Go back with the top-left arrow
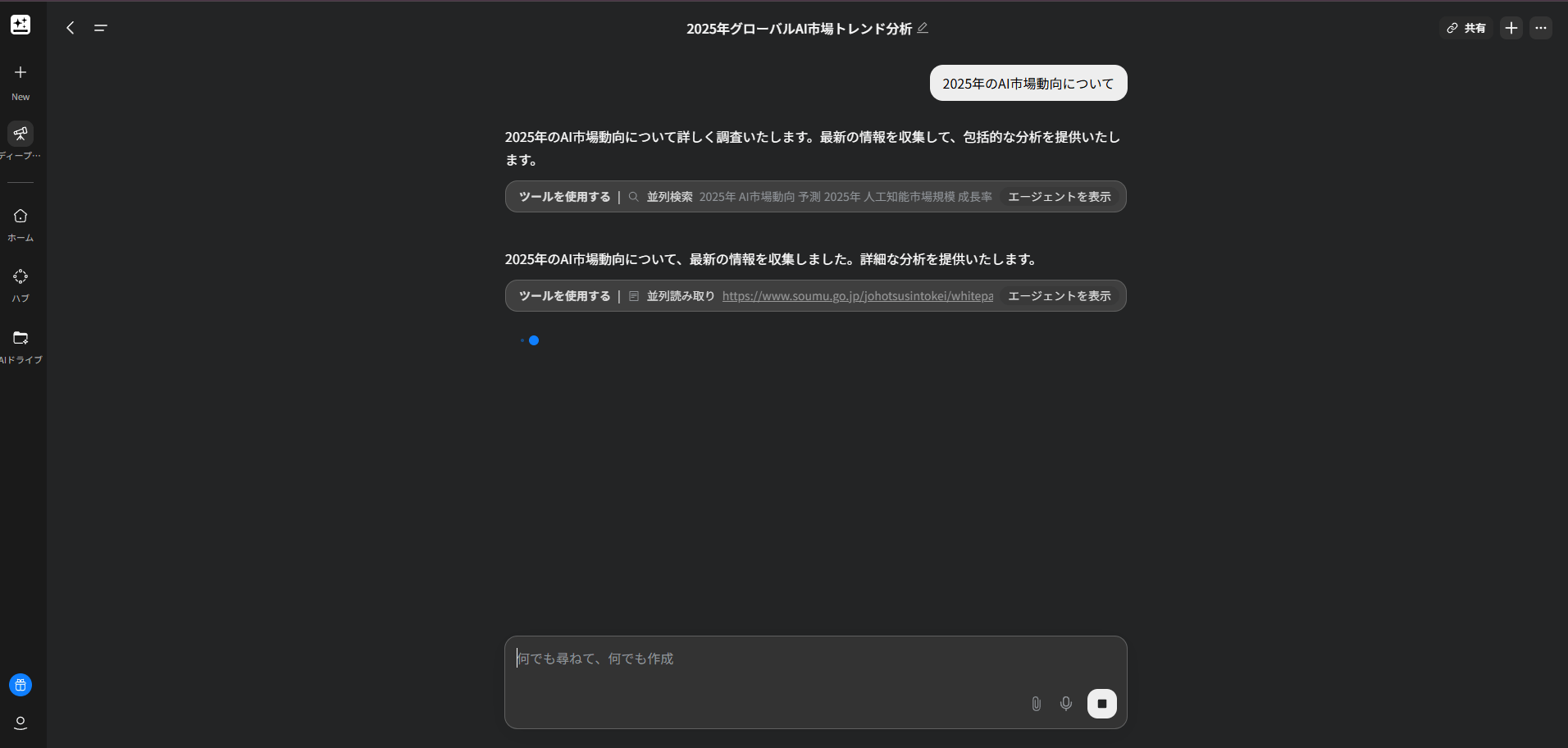This screenshot has height=748, width=1568. [71, 28]
